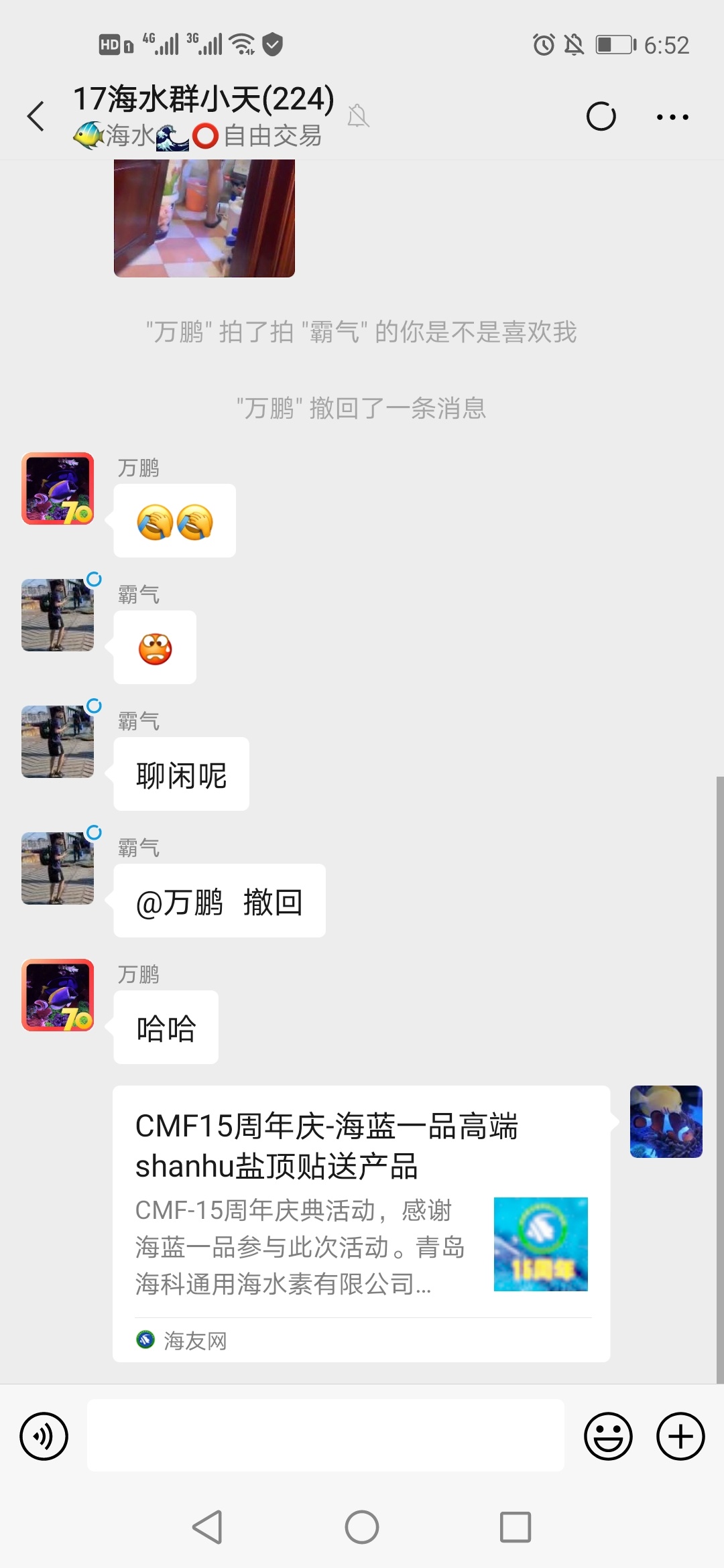
Task: Open the emoji picker
Action: pyautogui.click(x=608, y=1436)
